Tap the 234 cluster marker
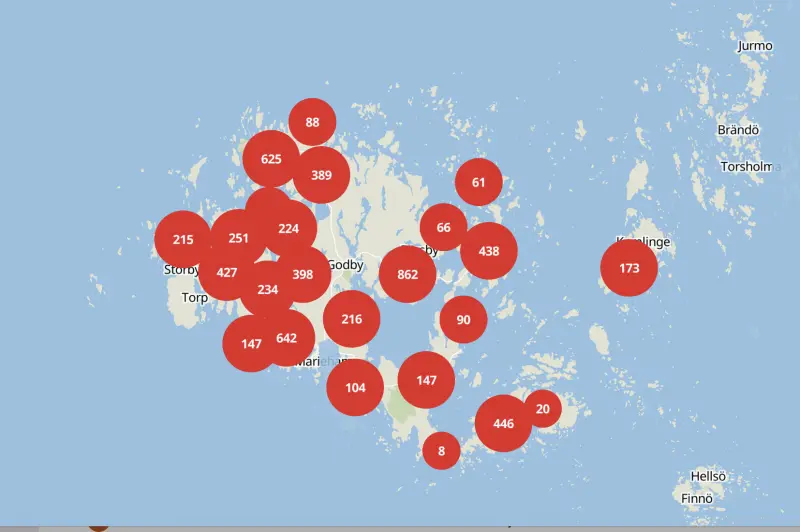Screen dimensions: 800x532 [267, 290]
